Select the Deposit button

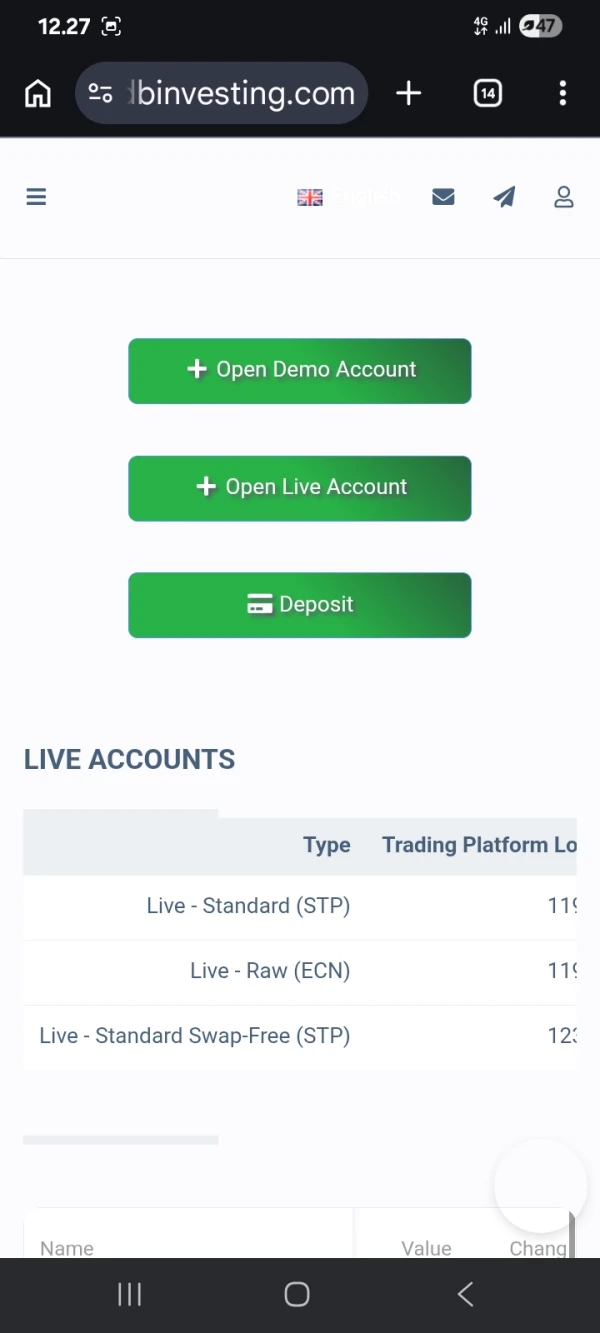click(x=300, y=605)
